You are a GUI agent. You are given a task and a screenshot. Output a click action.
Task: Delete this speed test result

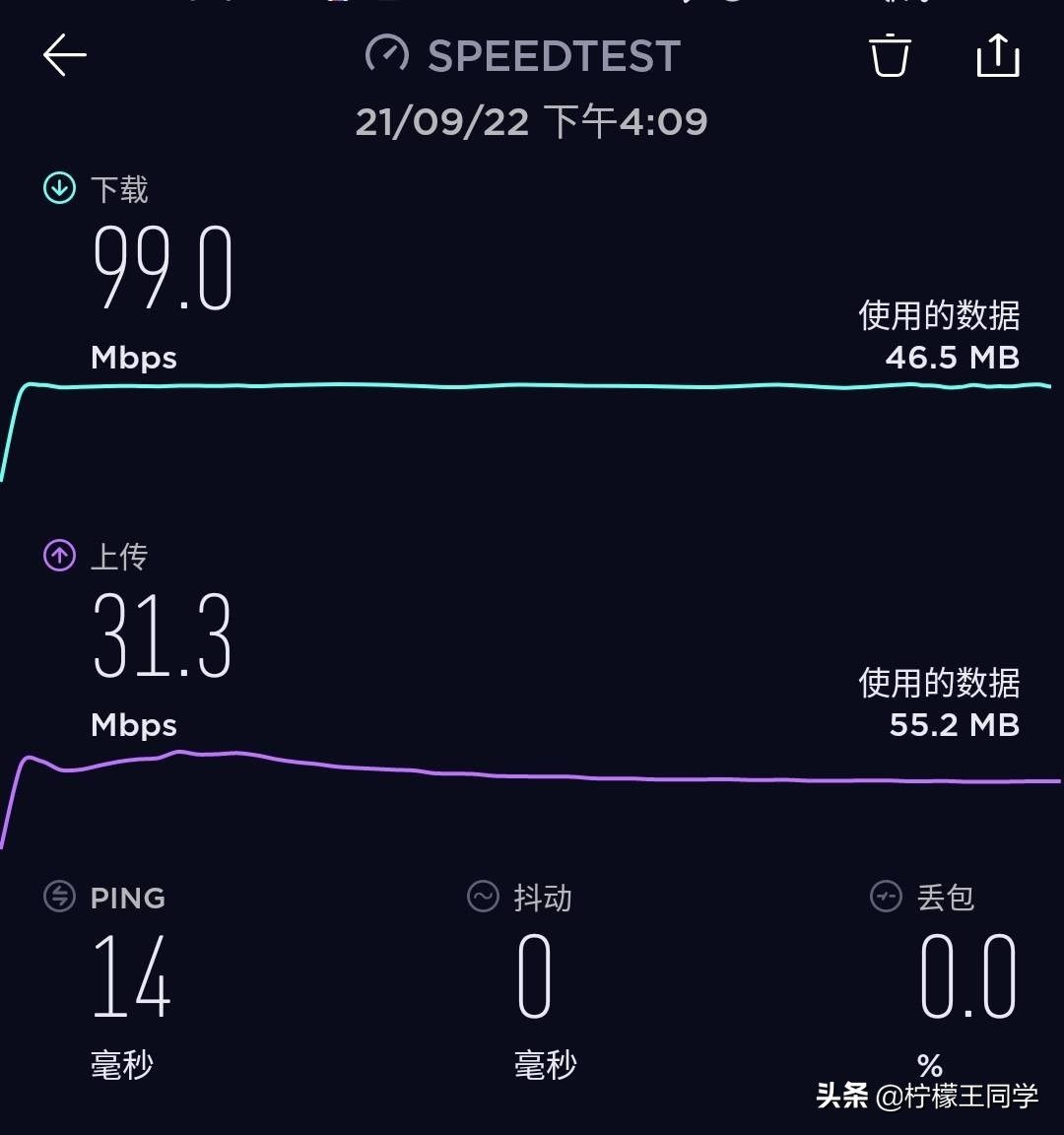(x=889, y=55)
